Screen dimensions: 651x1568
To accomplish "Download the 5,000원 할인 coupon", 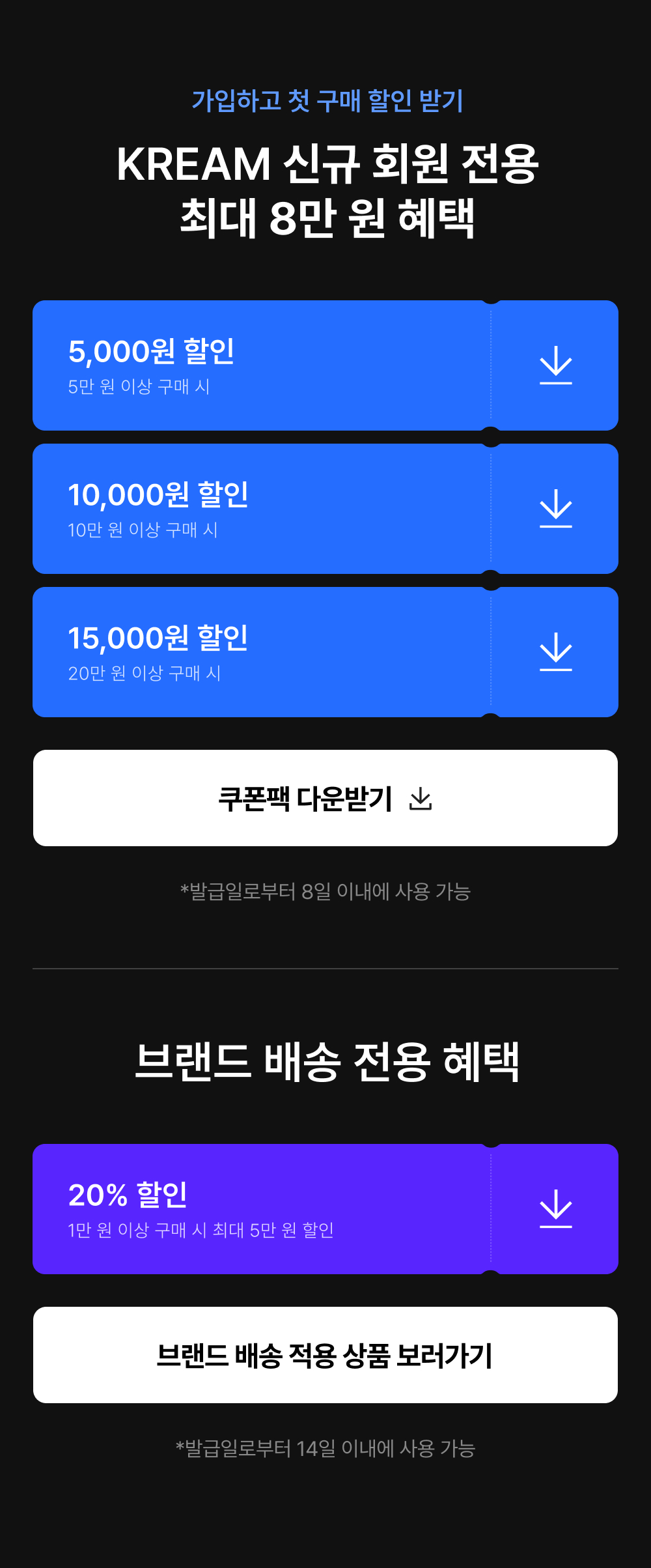I will point(556,365).
